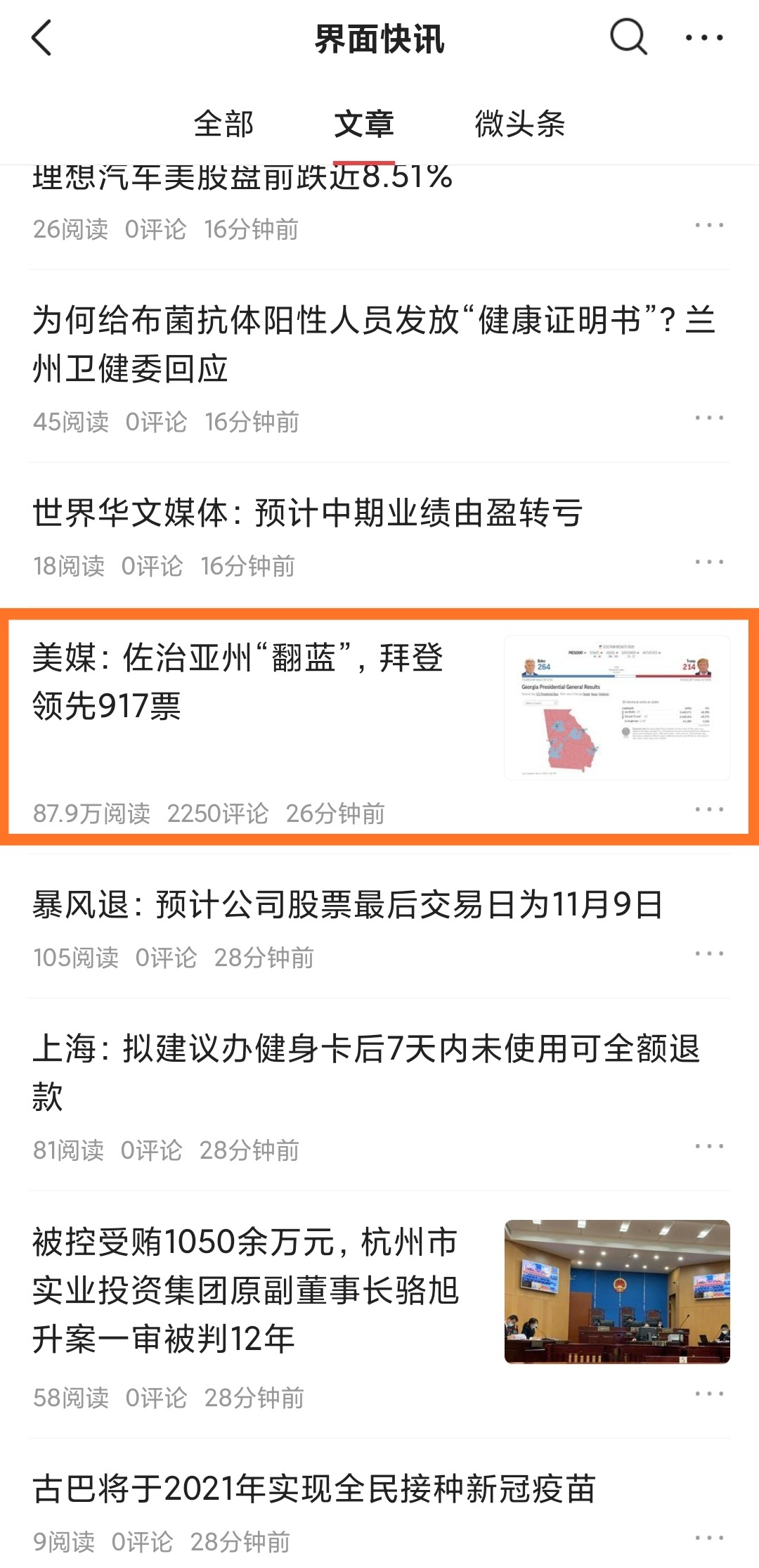The height and width of the screenshot is (1568, 759).
Task: Switch to the 全部 tab
Action: point(223,124)
